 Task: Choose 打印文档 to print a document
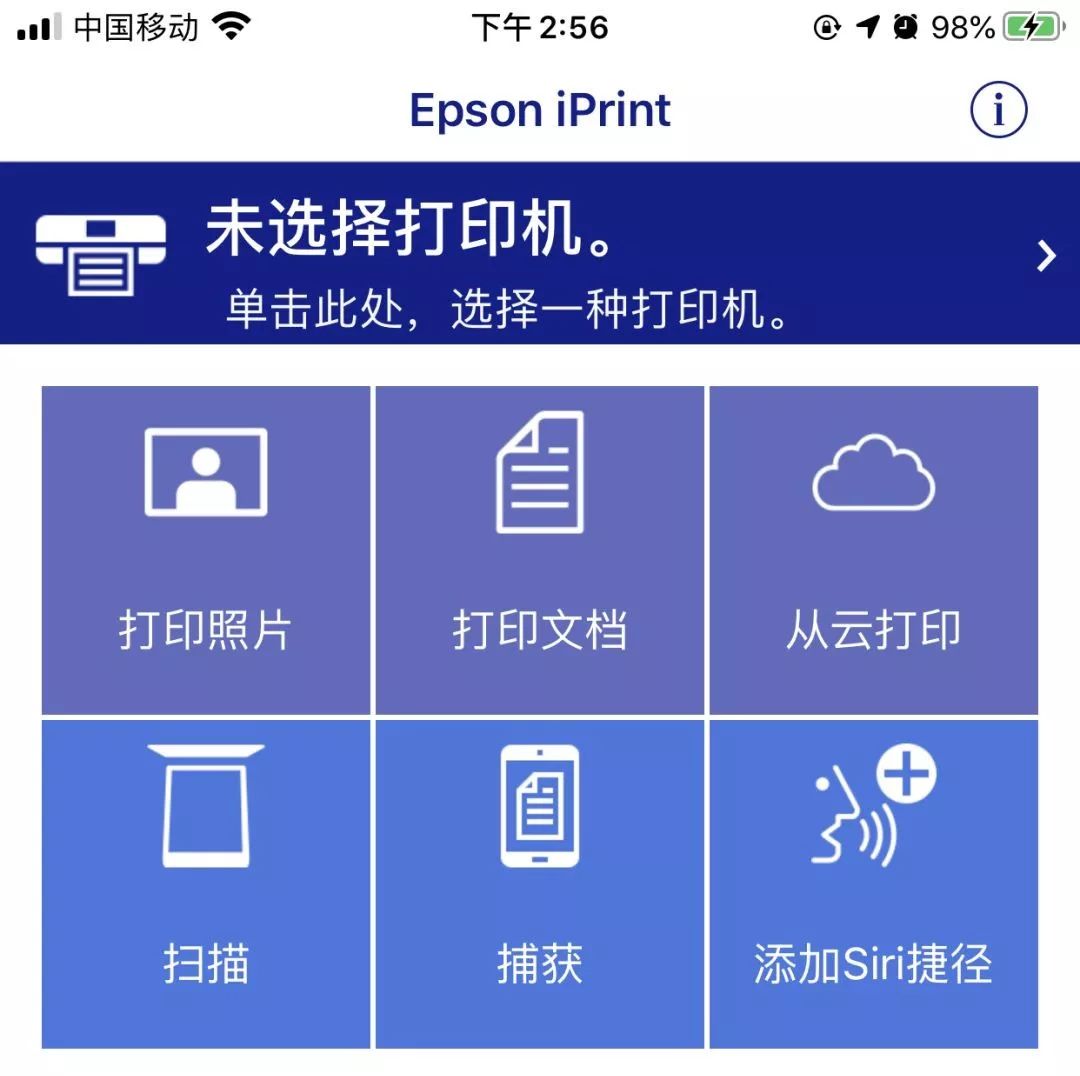click(x=540, y=550)
